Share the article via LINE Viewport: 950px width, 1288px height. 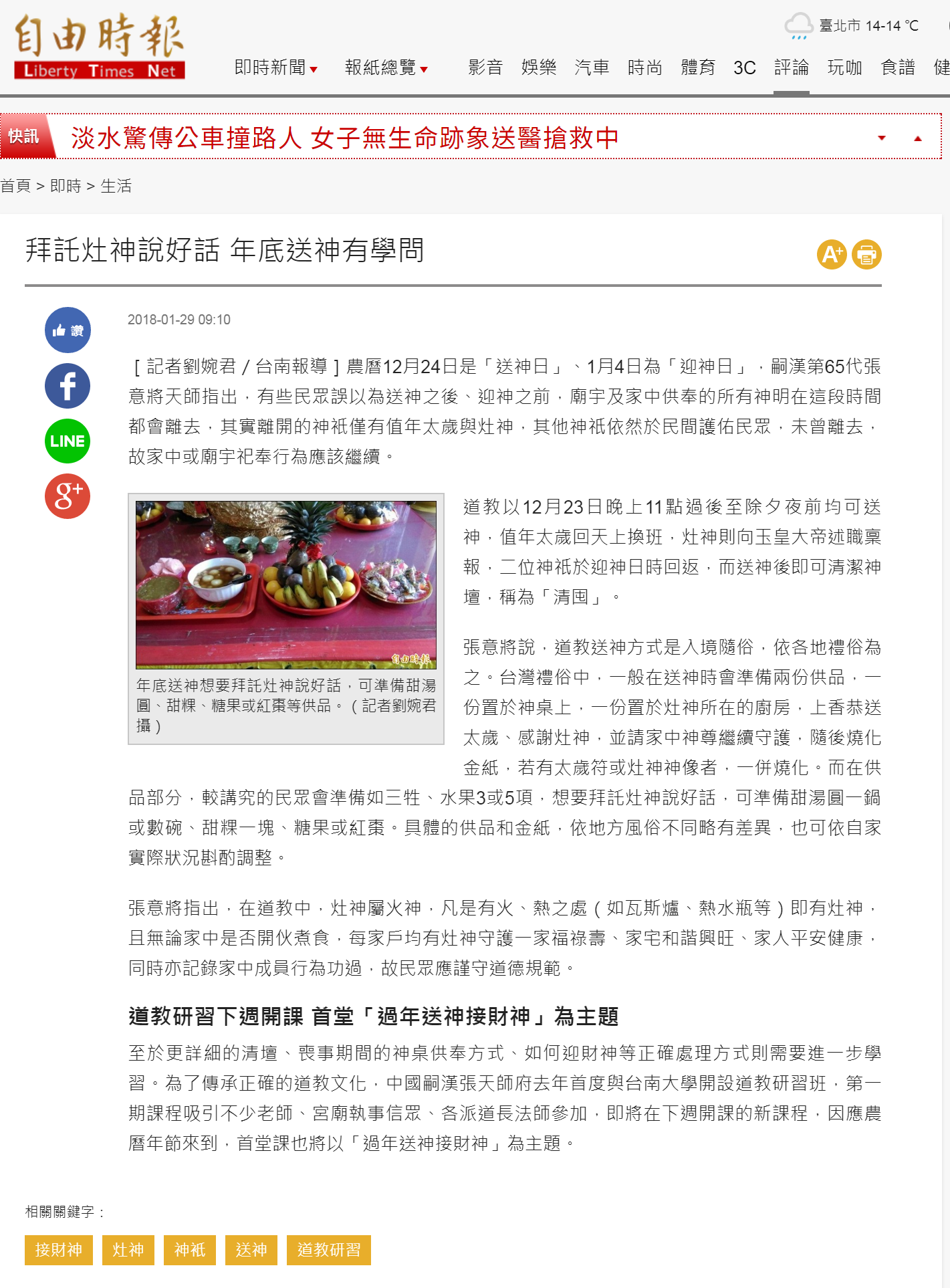coord(68,441)
